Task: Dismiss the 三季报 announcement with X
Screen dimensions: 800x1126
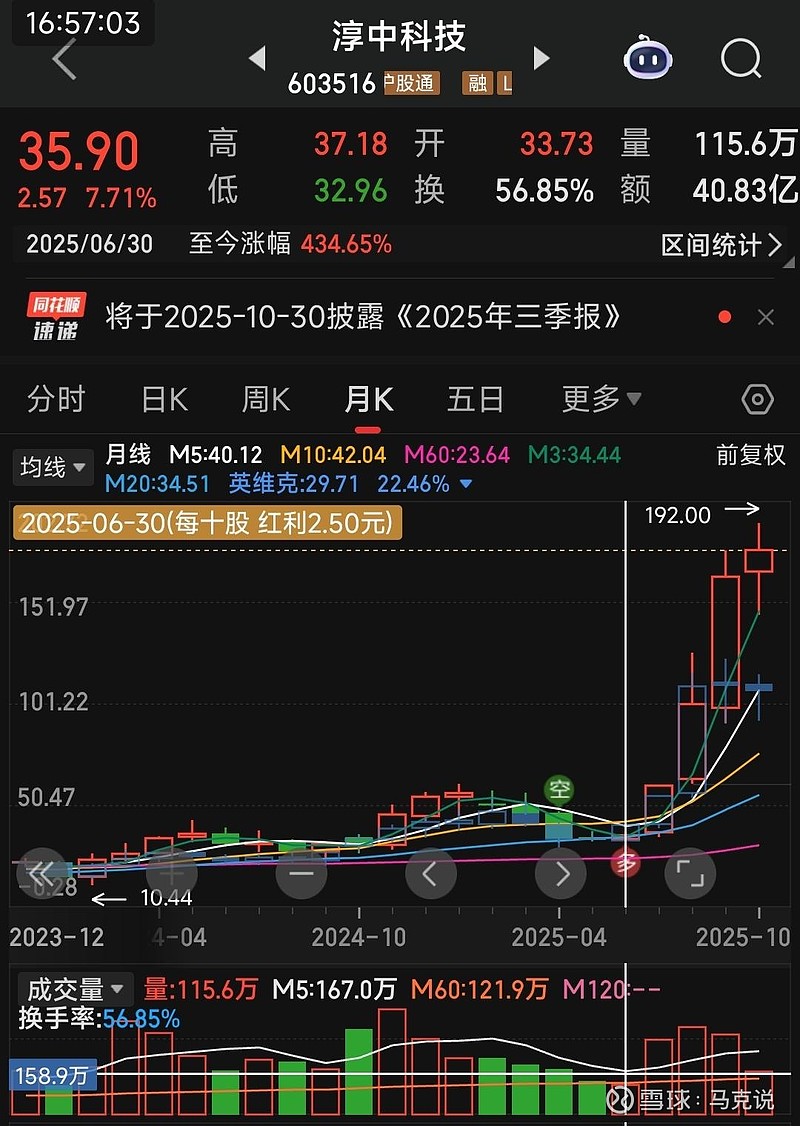Action: (x=765, y=316)
